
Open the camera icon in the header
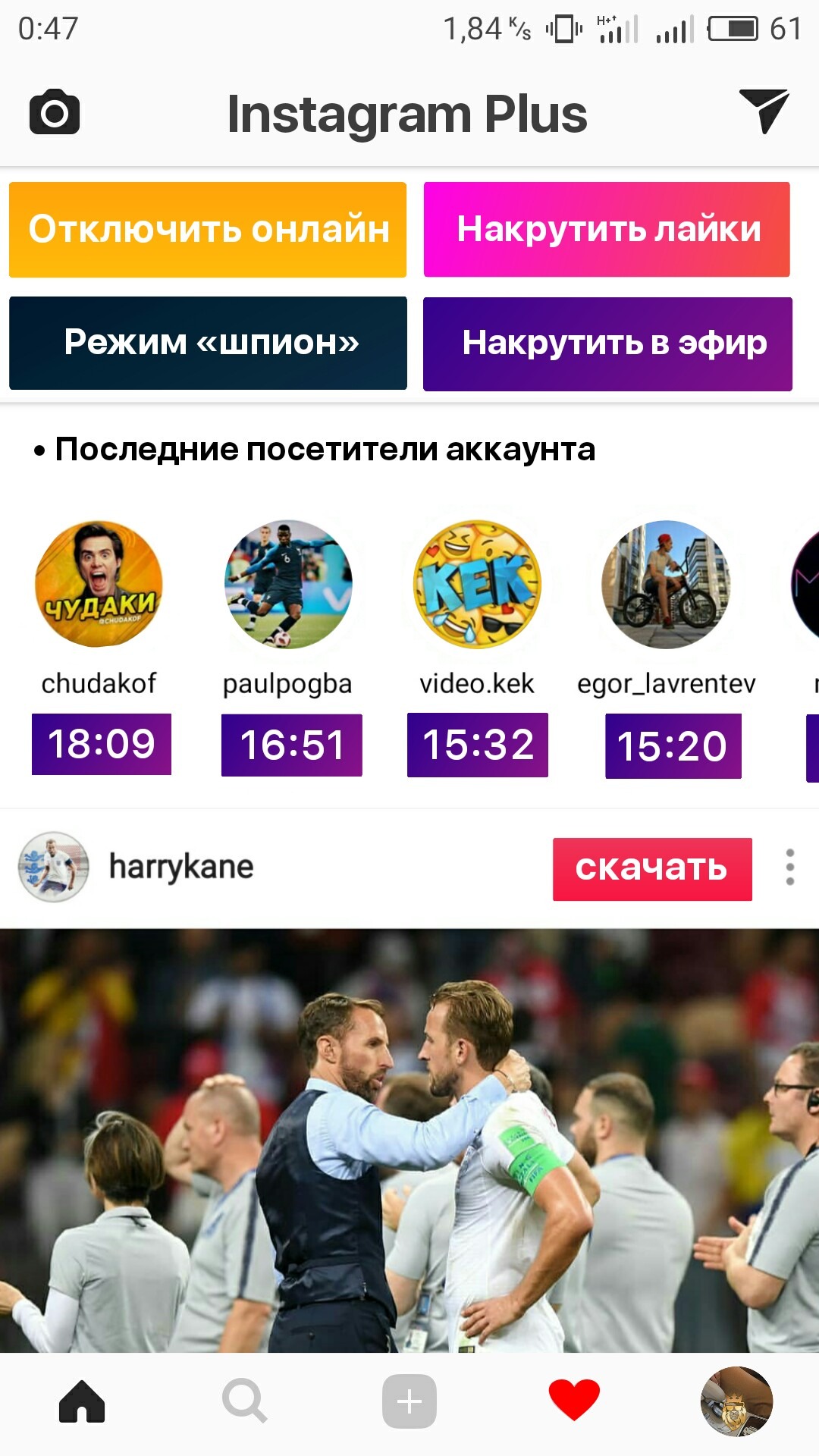[55, 113]
